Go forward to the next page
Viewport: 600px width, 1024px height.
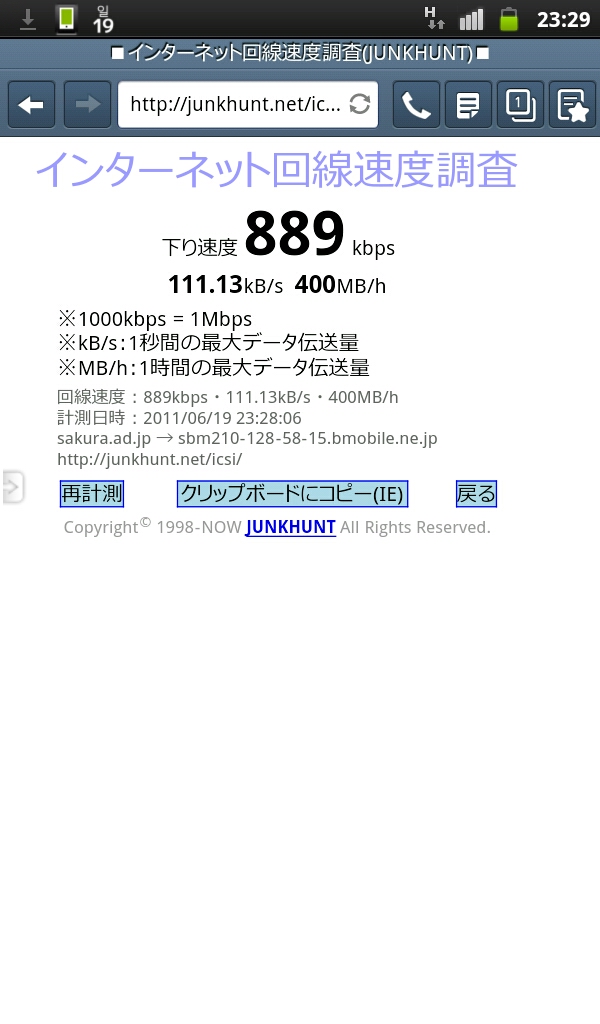click(x=87, y=105)
